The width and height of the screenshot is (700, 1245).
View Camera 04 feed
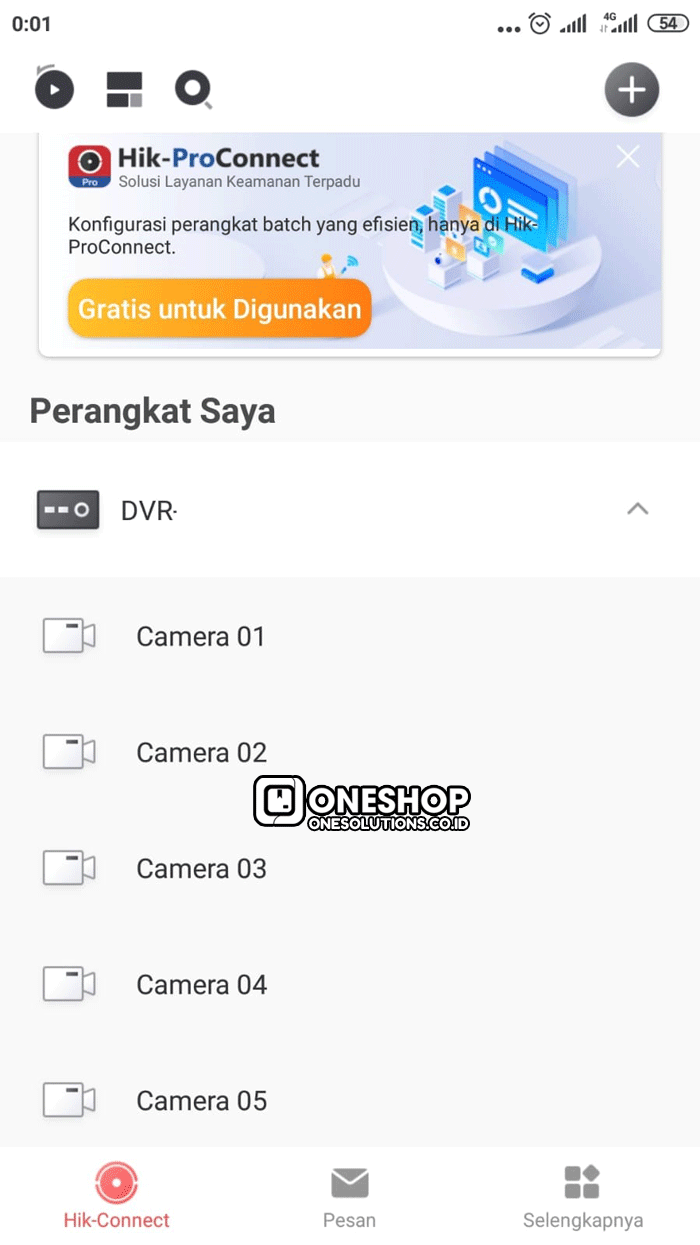(200, 985)
